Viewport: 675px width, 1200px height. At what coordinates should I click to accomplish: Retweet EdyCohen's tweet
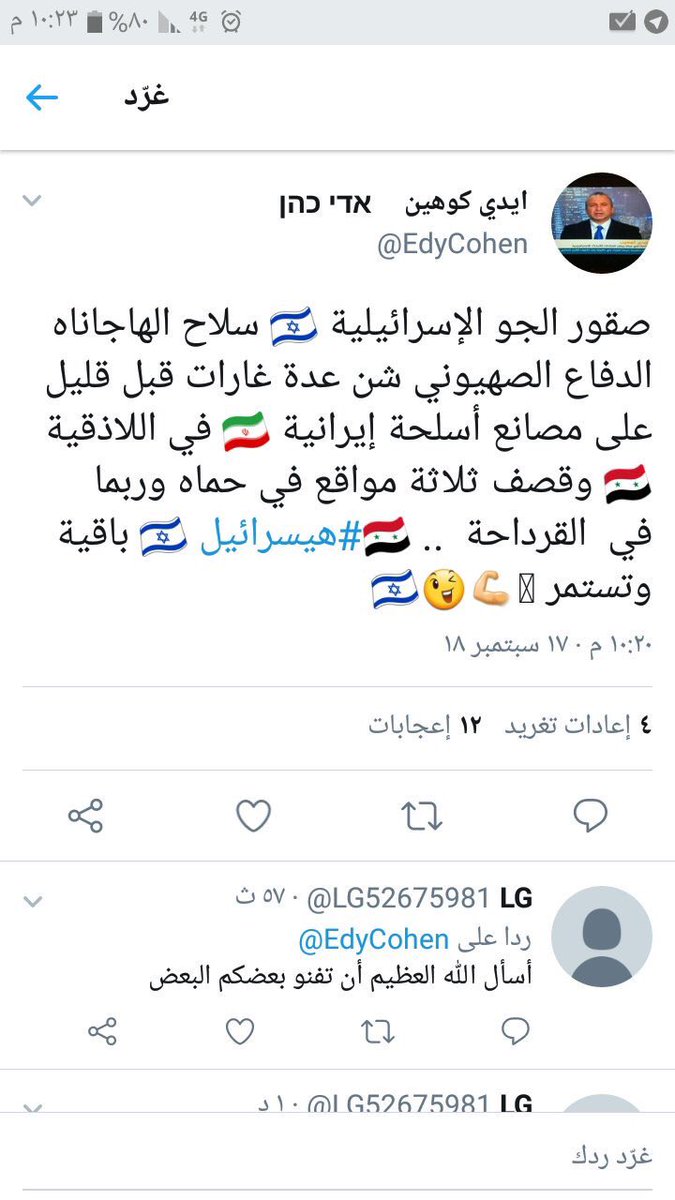coord(421,817)
